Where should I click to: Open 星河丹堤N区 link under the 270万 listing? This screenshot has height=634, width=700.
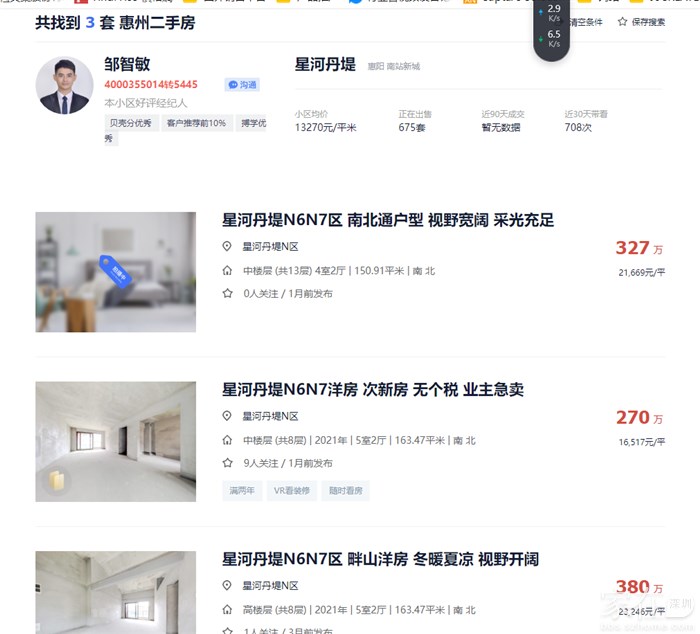pos(270,416)
